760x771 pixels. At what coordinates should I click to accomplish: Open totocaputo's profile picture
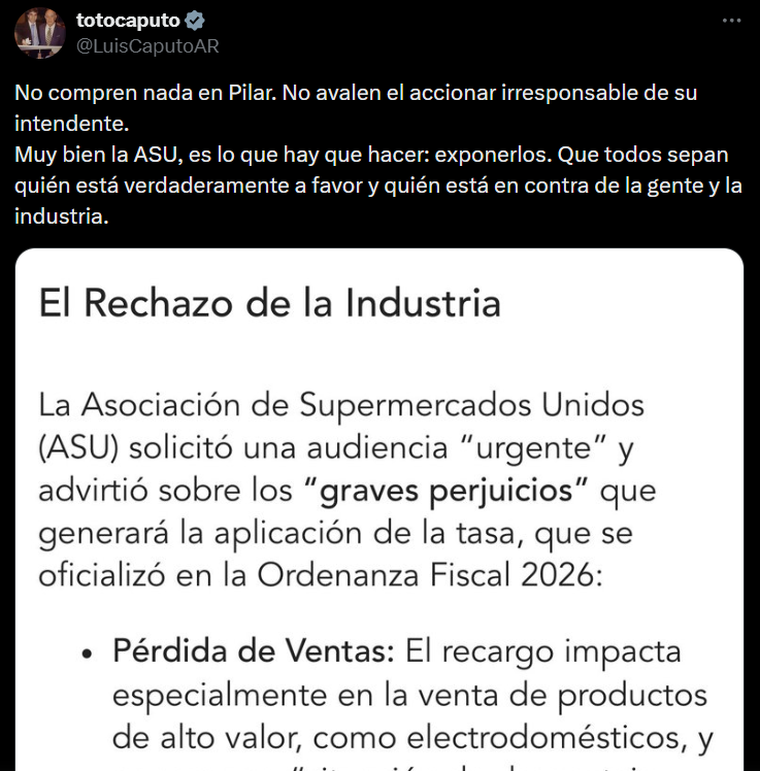pos(39,33)
